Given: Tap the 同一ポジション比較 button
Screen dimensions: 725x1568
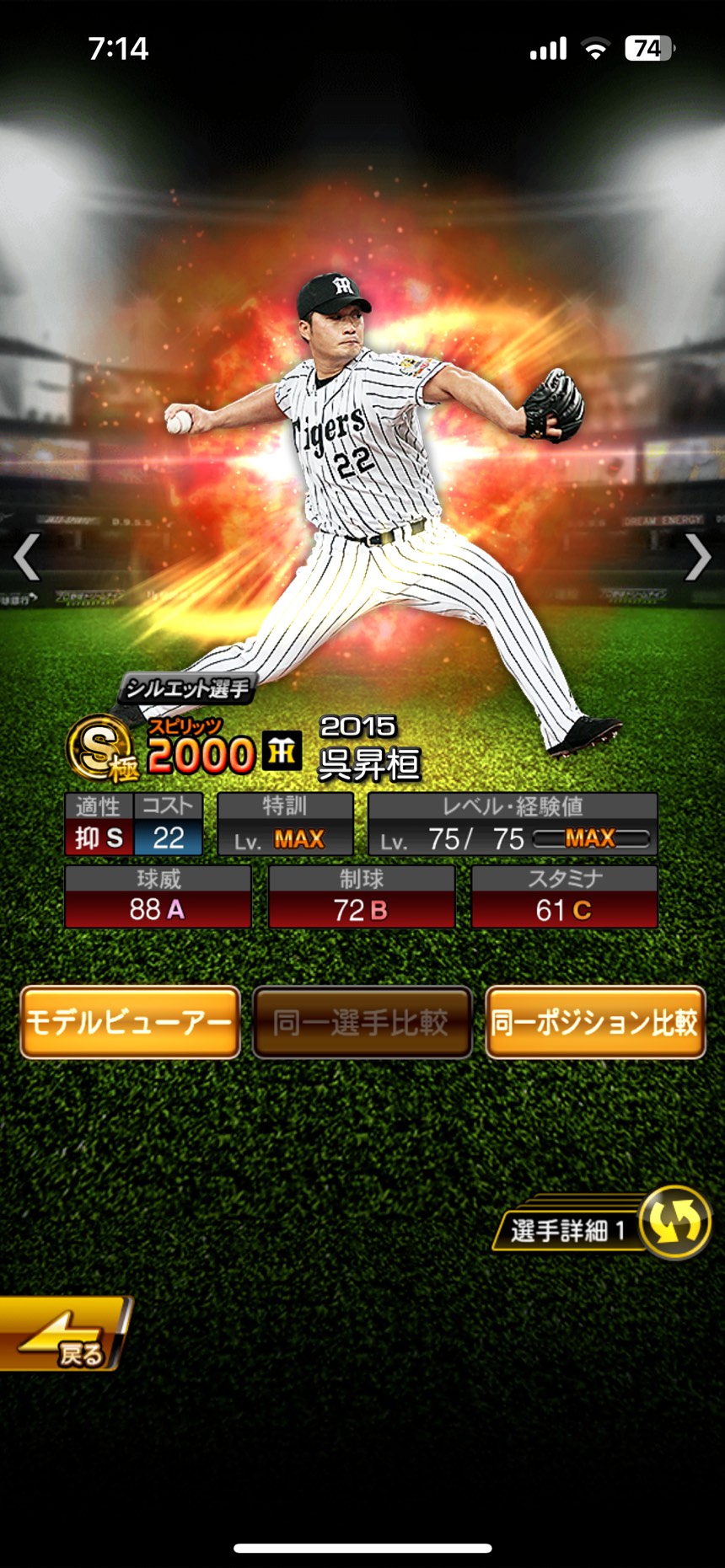Looking at the screenshot, I should tap(595, 1022).
